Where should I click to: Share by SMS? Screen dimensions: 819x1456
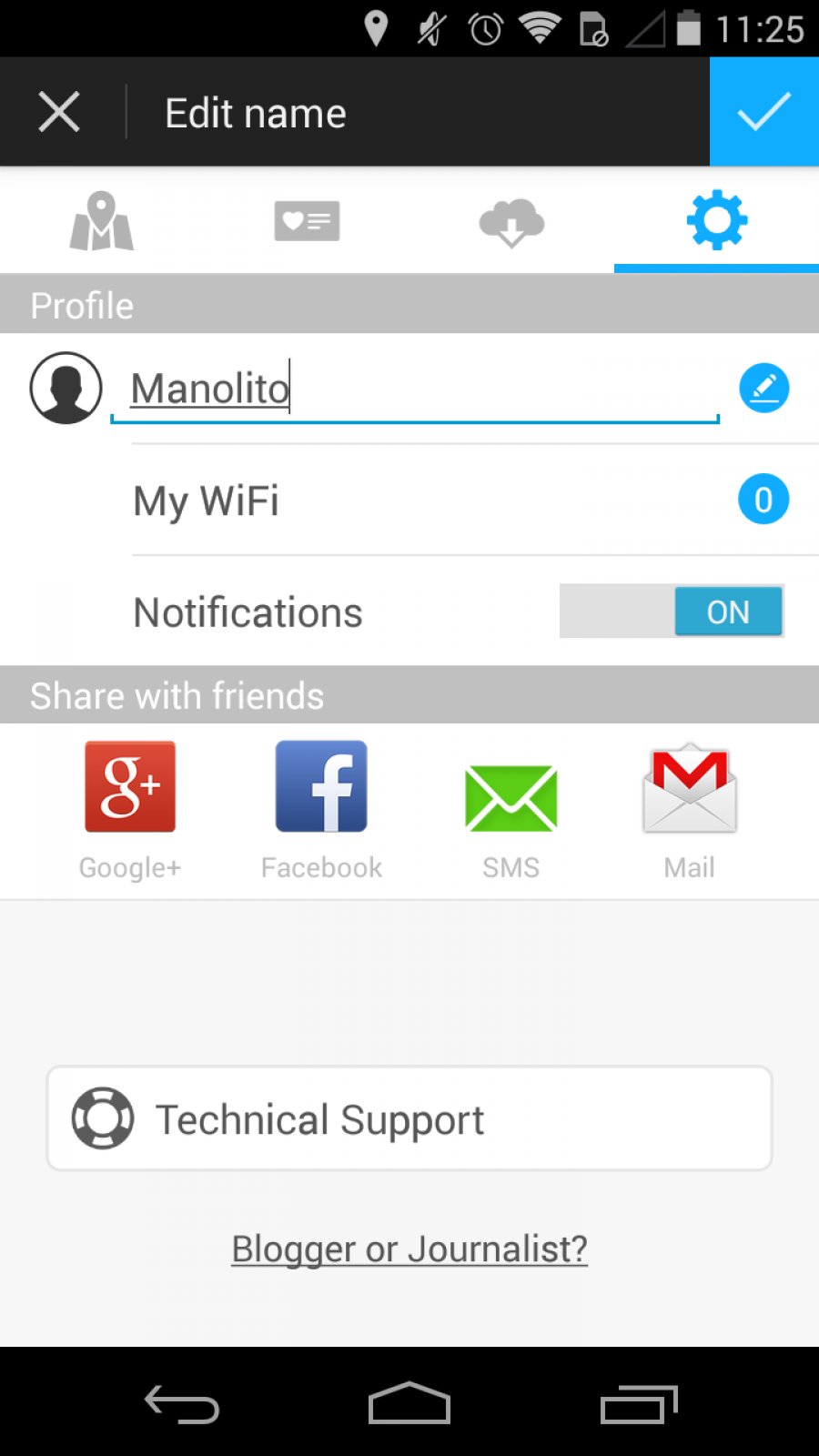511,798
